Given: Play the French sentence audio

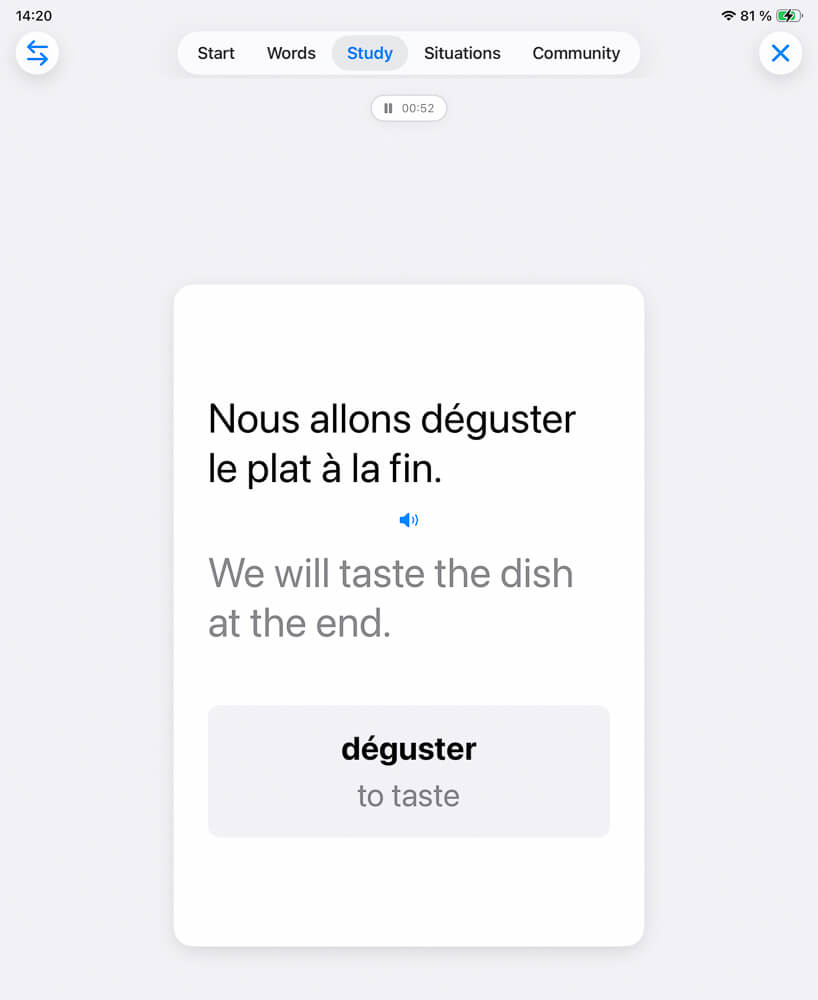Looking at the screenshot, I should click(408, 520).
